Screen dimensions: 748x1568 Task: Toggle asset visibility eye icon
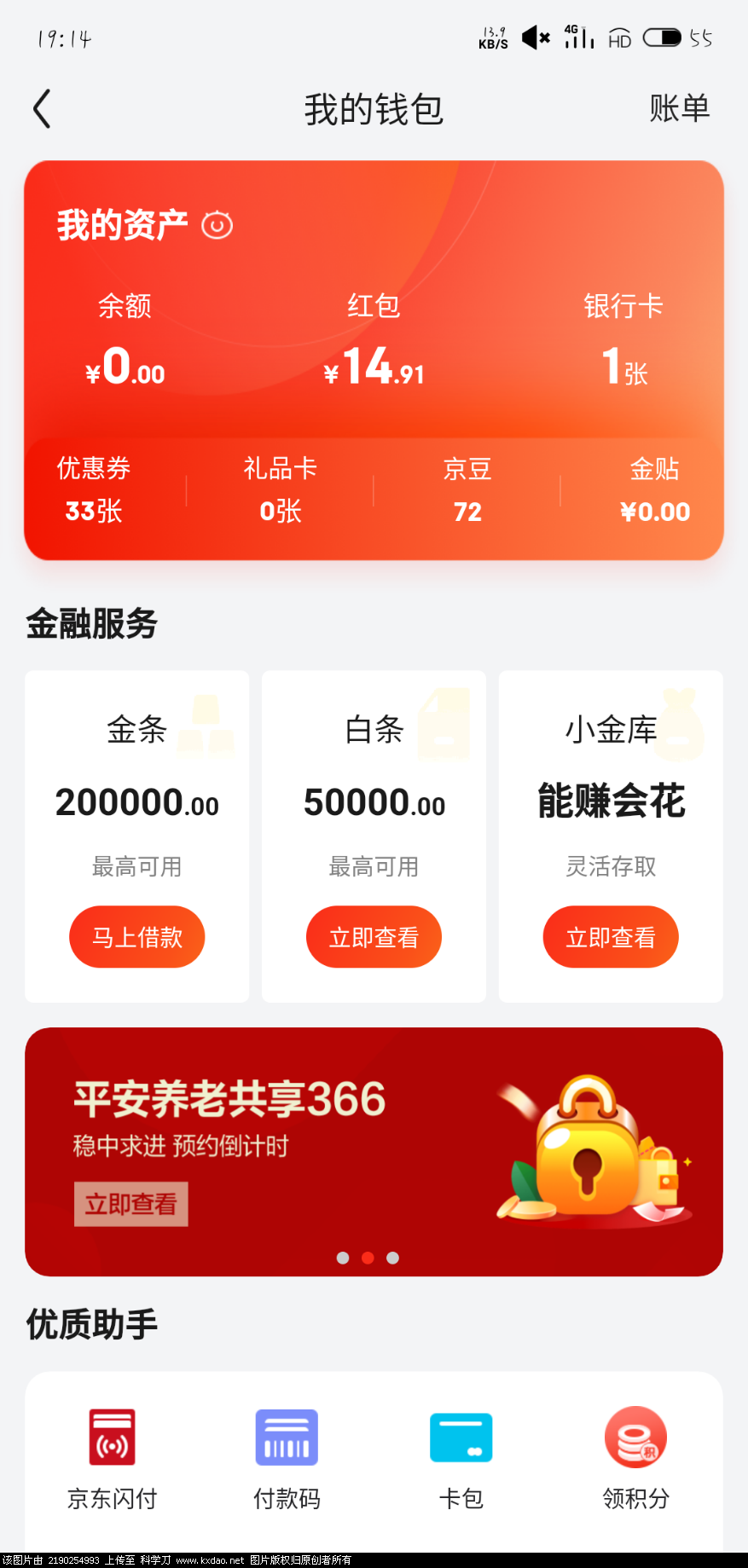(217, 225)
